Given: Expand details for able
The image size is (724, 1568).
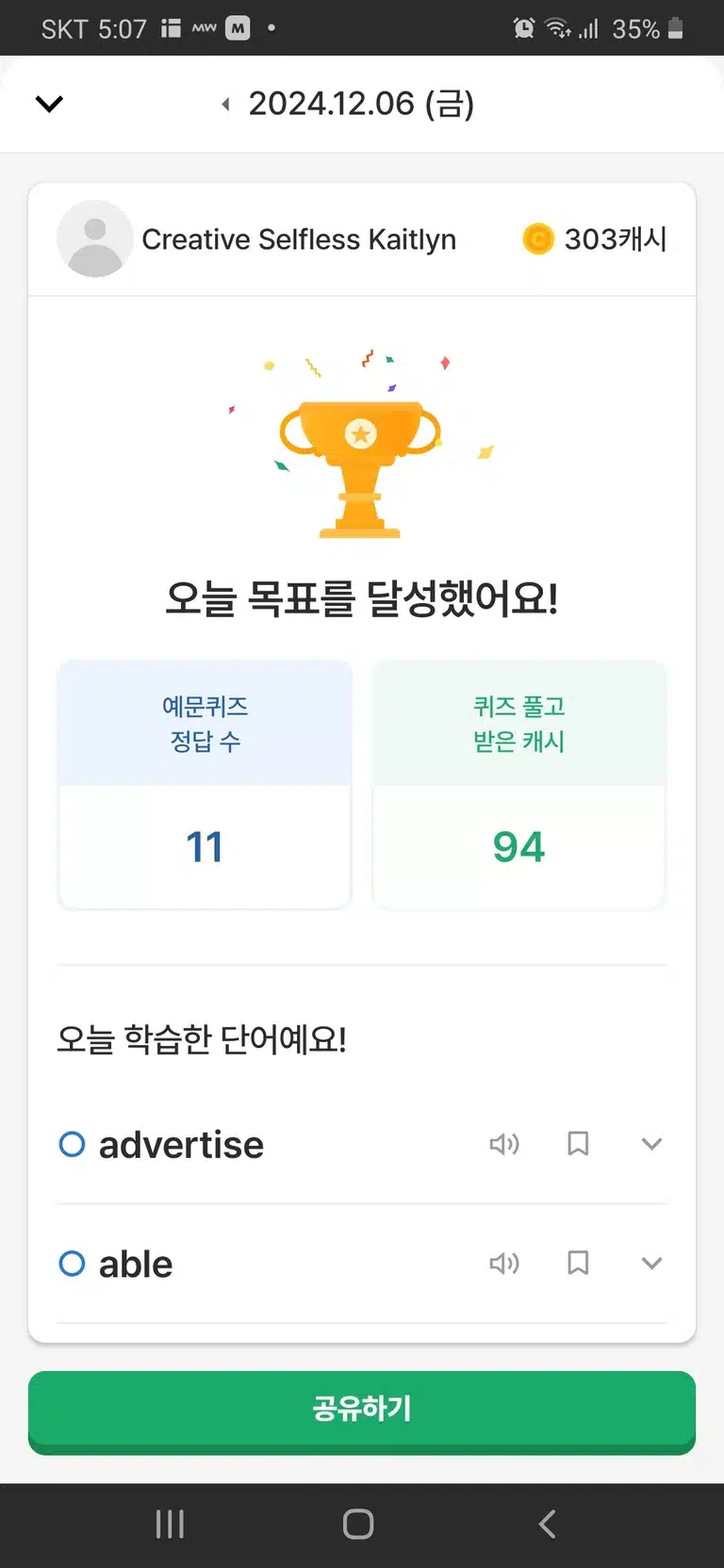Looking at the screenshot, I should click(651, 1263).
